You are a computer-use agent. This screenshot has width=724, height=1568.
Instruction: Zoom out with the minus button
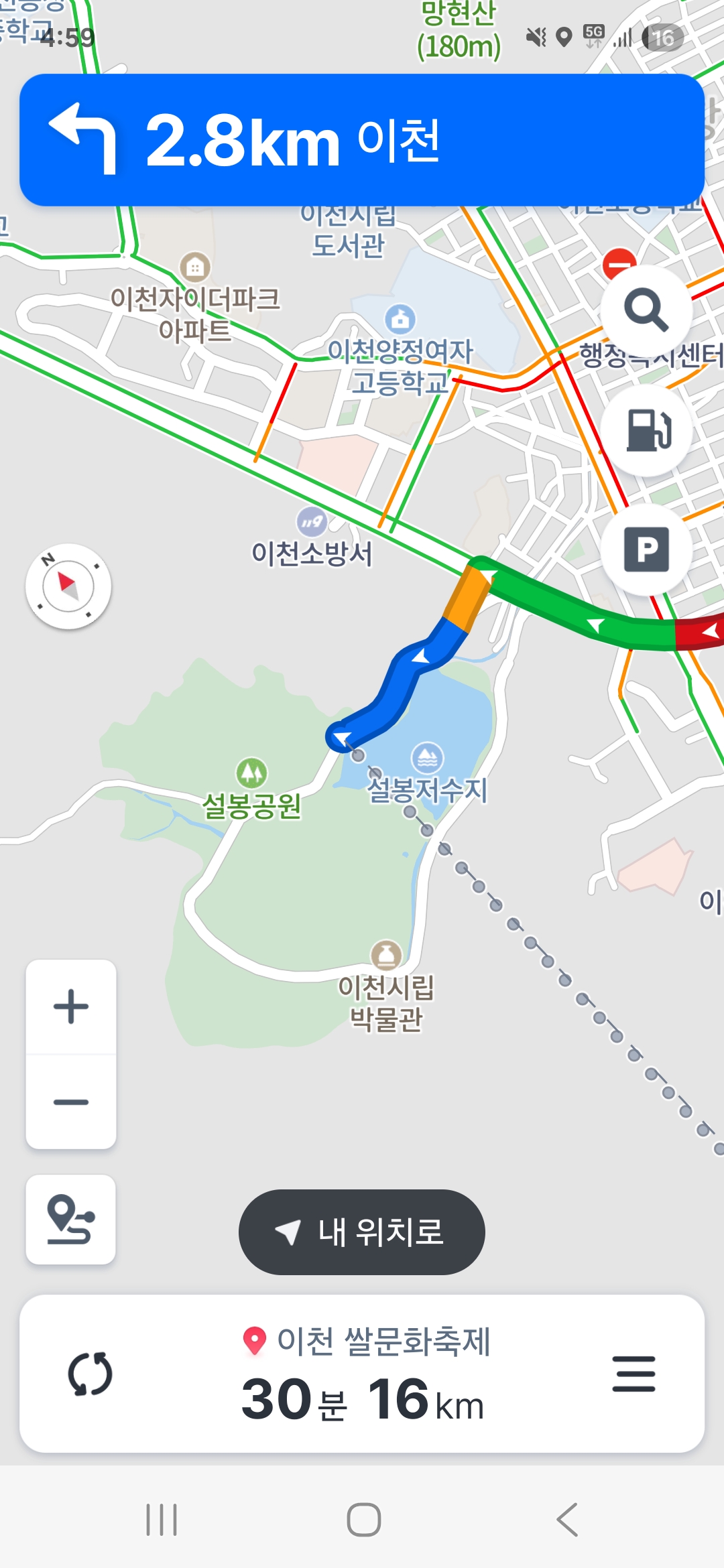point(71,1102)
